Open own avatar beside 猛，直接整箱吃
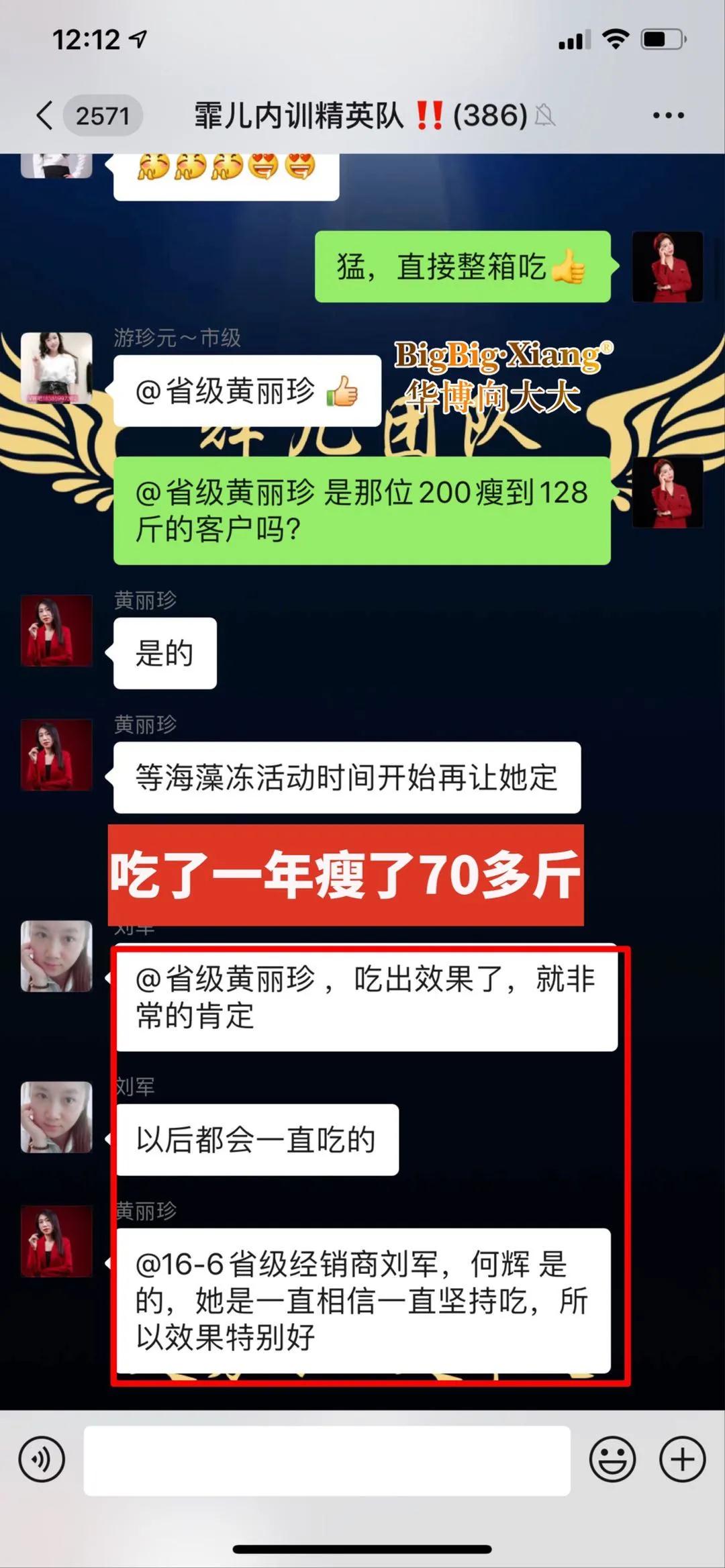Viewport: 725px width, 1568px height. (667, 266)
